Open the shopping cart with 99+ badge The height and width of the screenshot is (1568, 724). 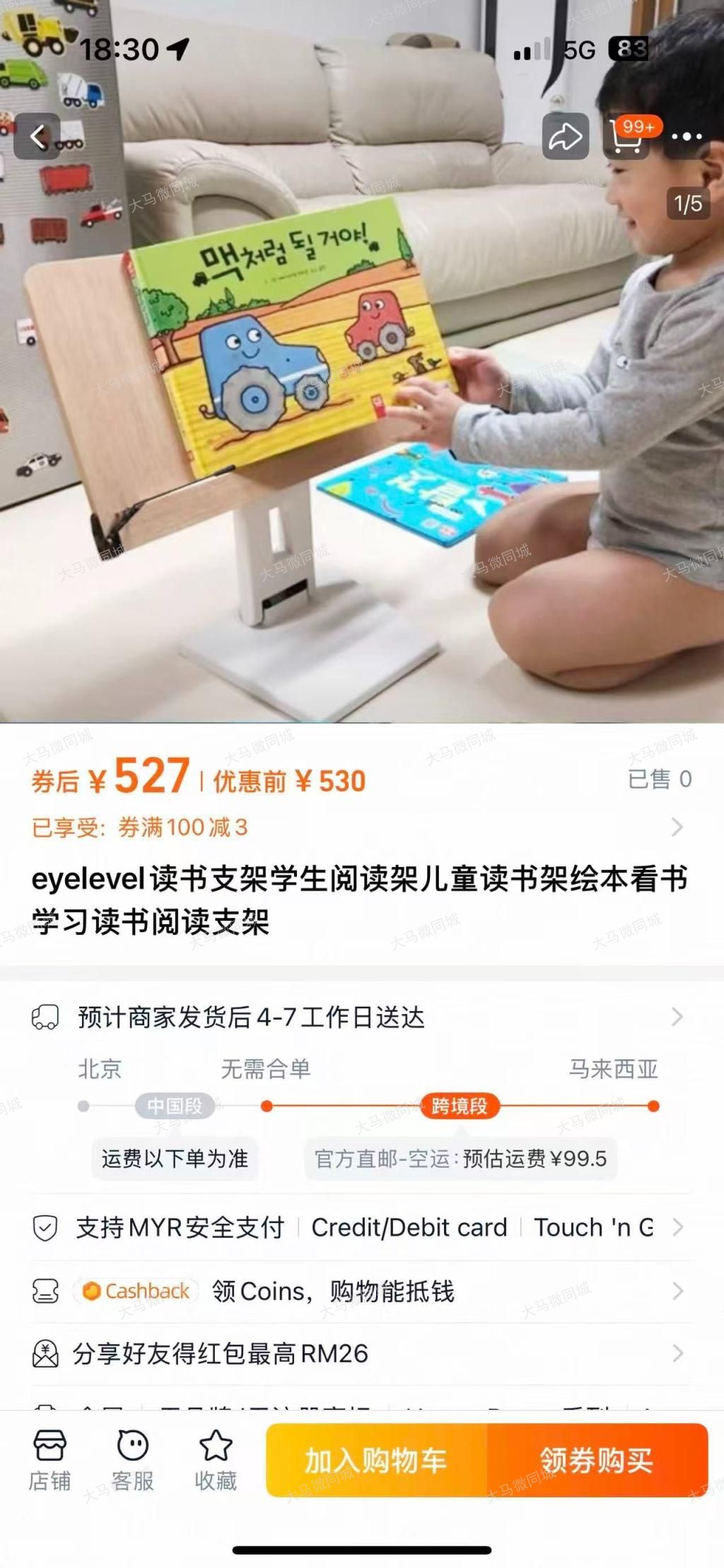(626, 136)
